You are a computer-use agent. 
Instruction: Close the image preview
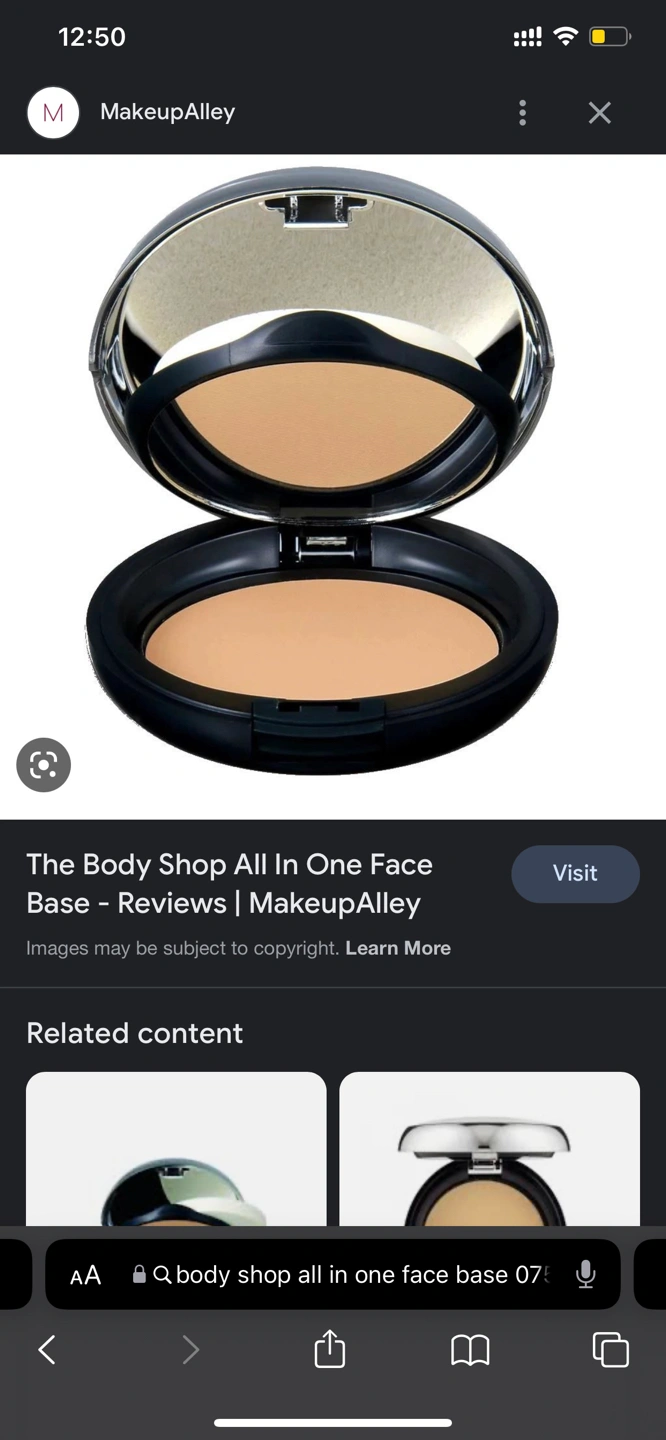coord(599,113)
